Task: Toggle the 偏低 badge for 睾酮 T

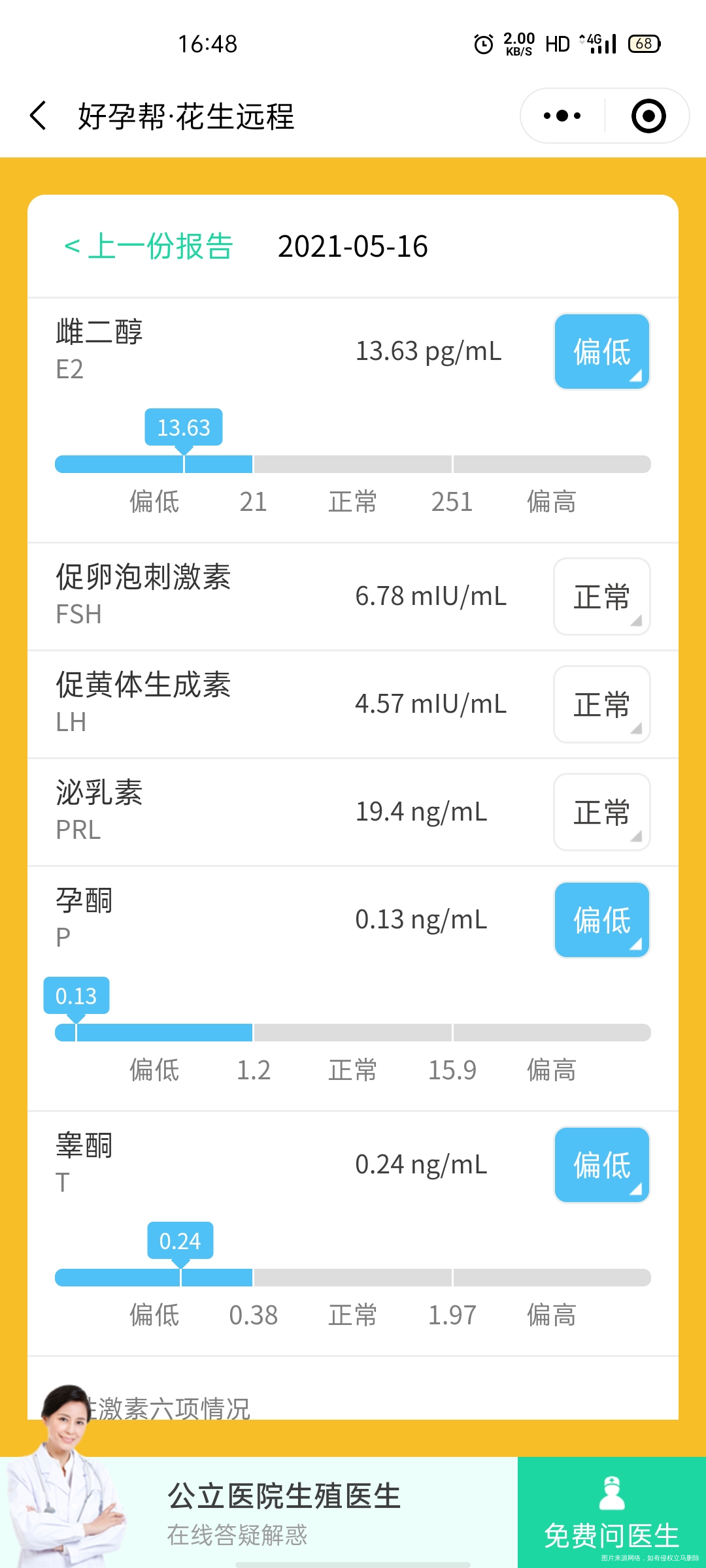Action: (x=601, y=1166)
